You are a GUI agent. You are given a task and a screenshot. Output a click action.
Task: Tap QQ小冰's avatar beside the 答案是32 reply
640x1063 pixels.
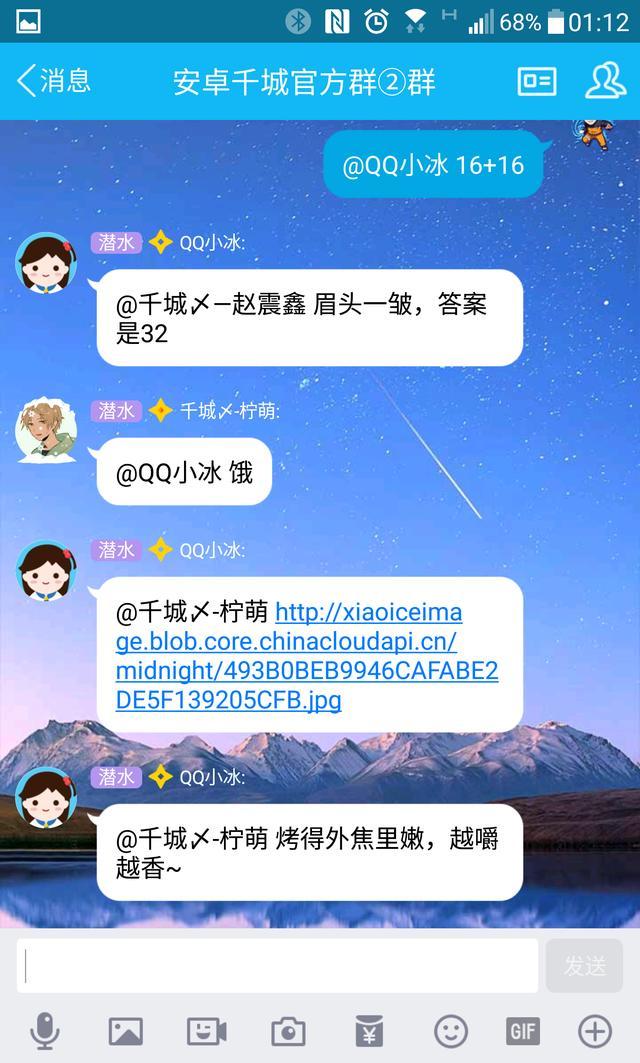[x=46, y=263]
